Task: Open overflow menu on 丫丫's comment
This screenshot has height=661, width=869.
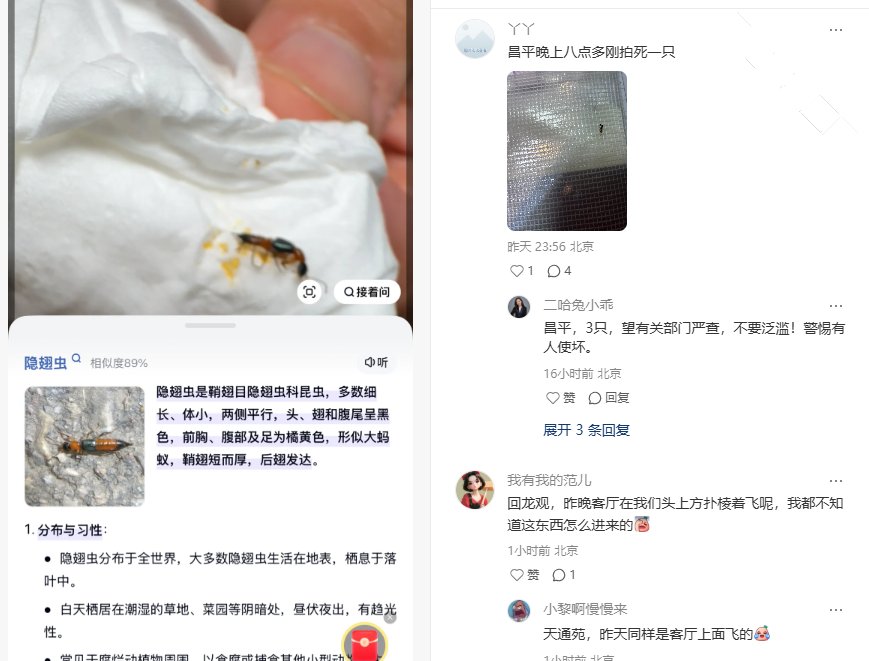Action: (x=836, y=30)
